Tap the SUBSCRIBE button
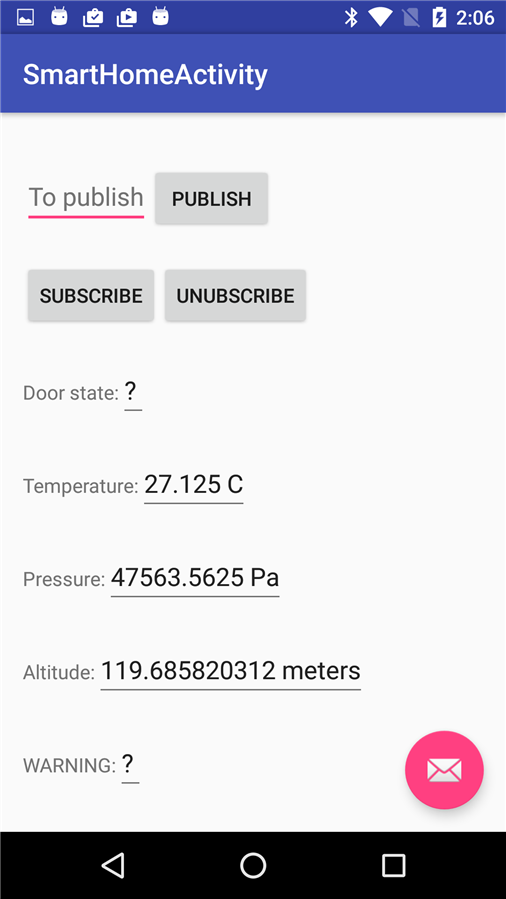The image size is (506, 899). 91,295
